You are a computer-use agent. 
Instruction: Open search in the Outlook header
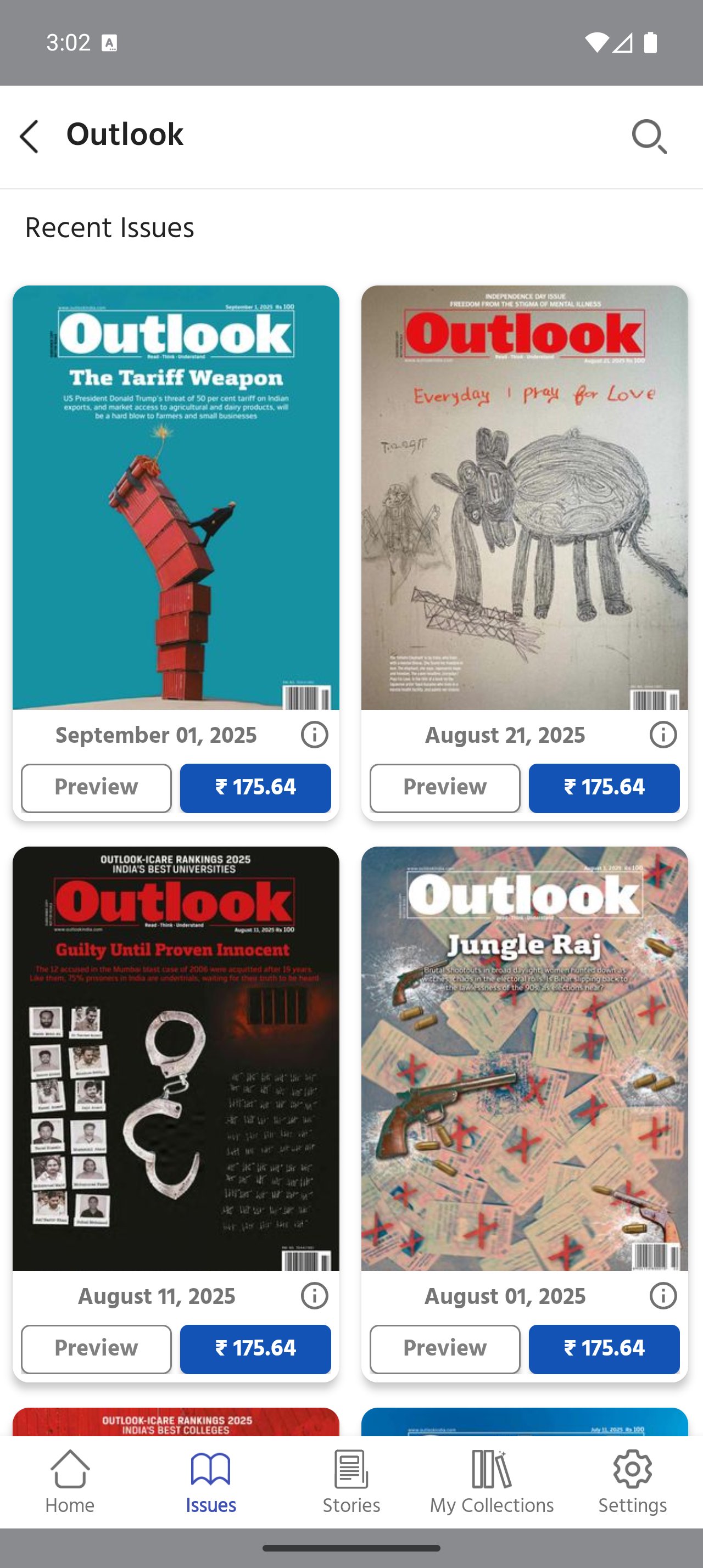point(649,136)
